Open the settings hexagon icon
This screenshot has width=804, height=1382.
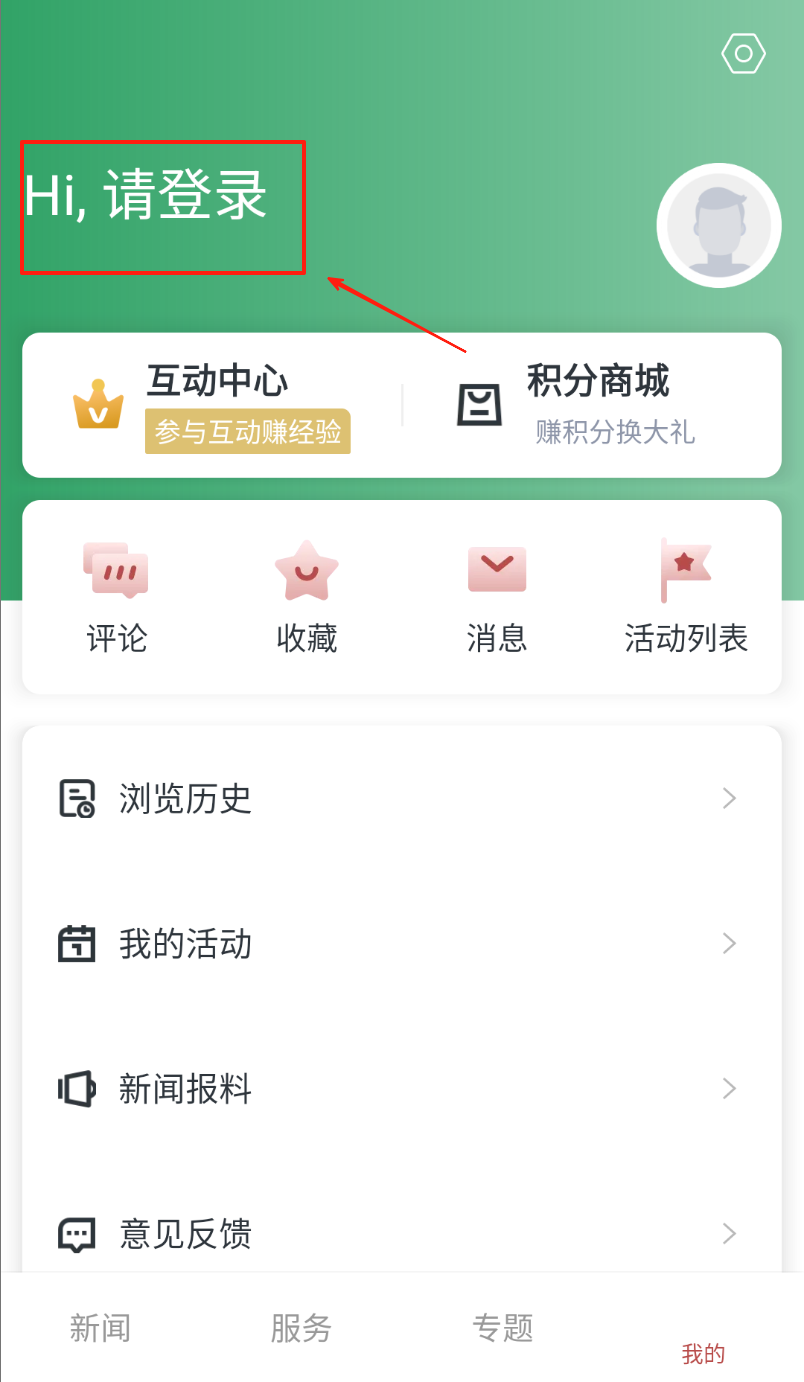(x=743, y=54)
